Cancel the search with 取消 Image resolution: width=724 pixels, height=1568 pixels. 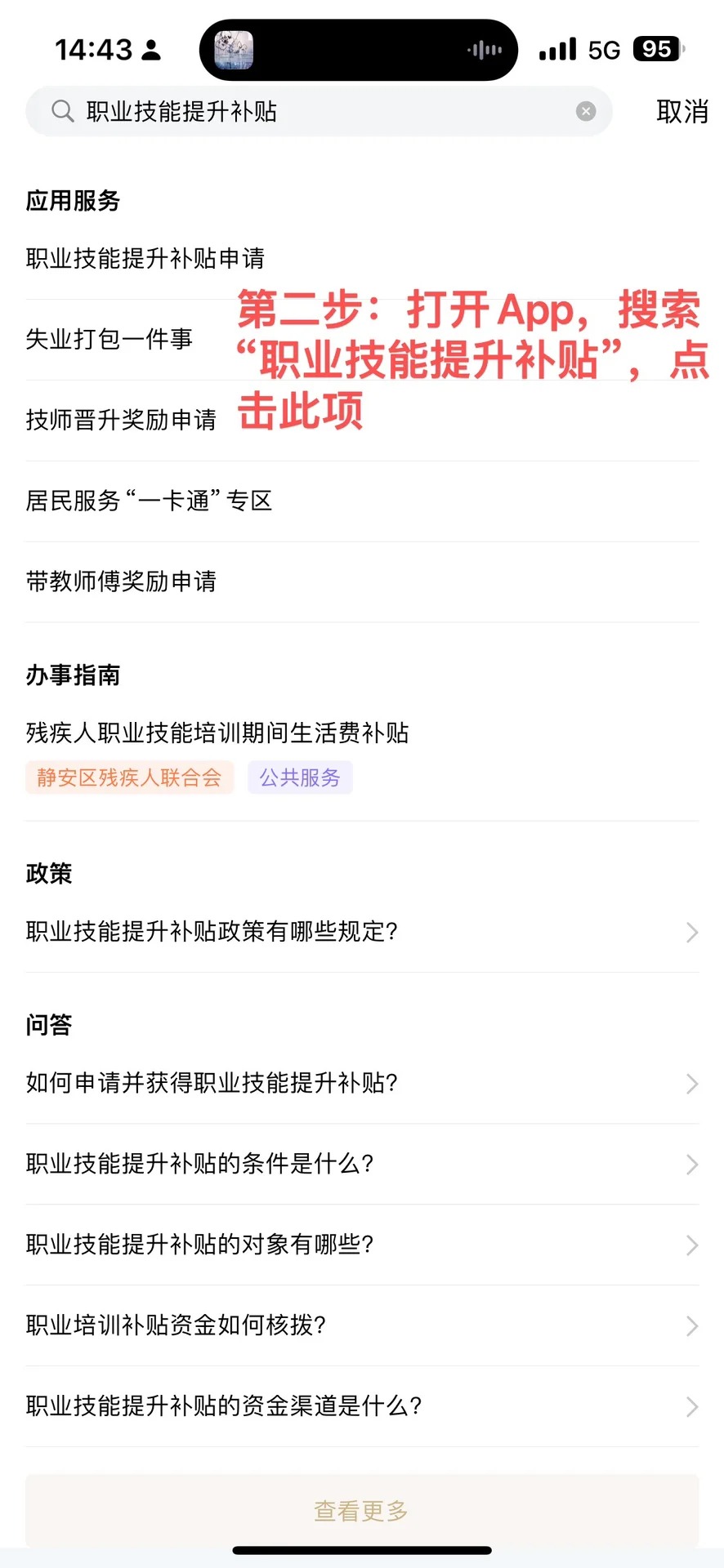point(682,111)
